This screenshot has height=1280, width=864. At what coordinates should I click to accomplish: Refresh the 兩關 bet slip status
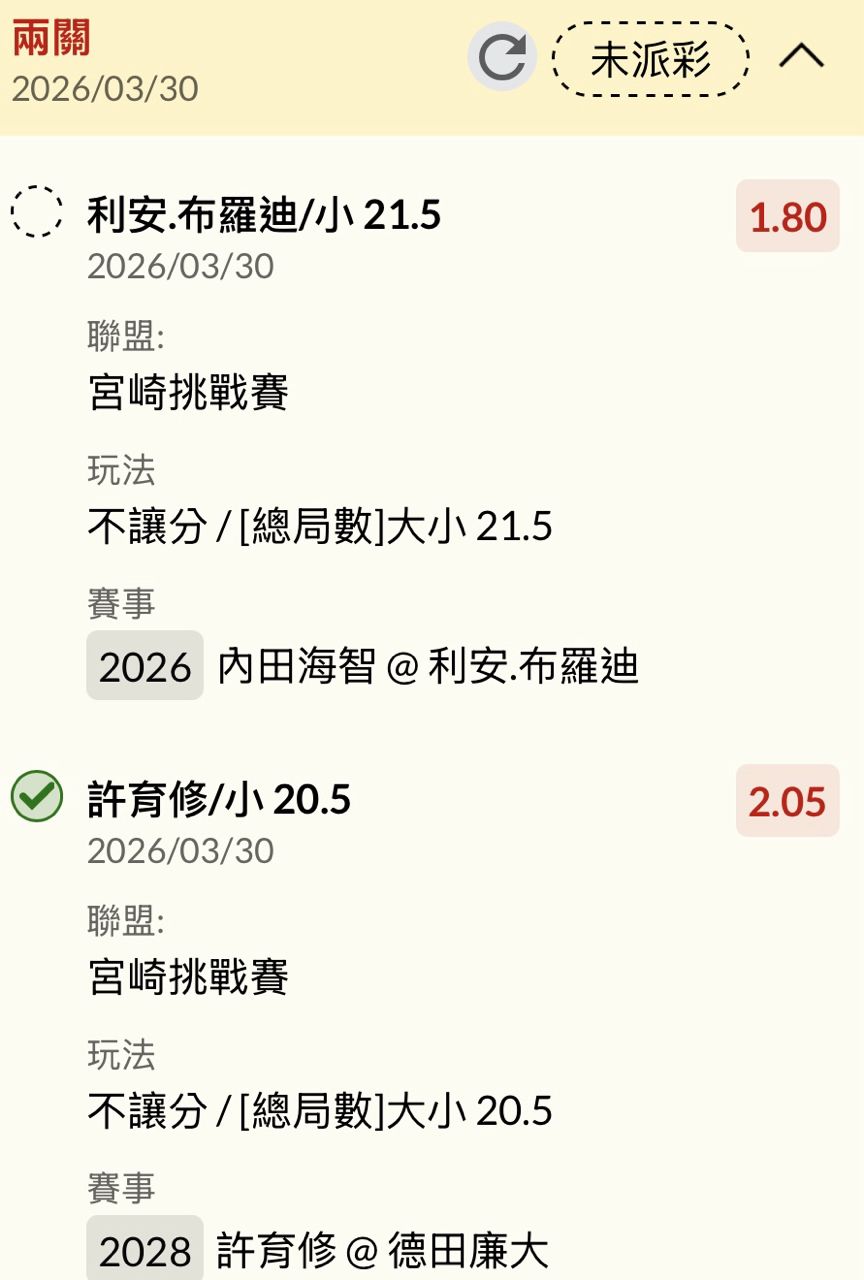tap(502, 58)
